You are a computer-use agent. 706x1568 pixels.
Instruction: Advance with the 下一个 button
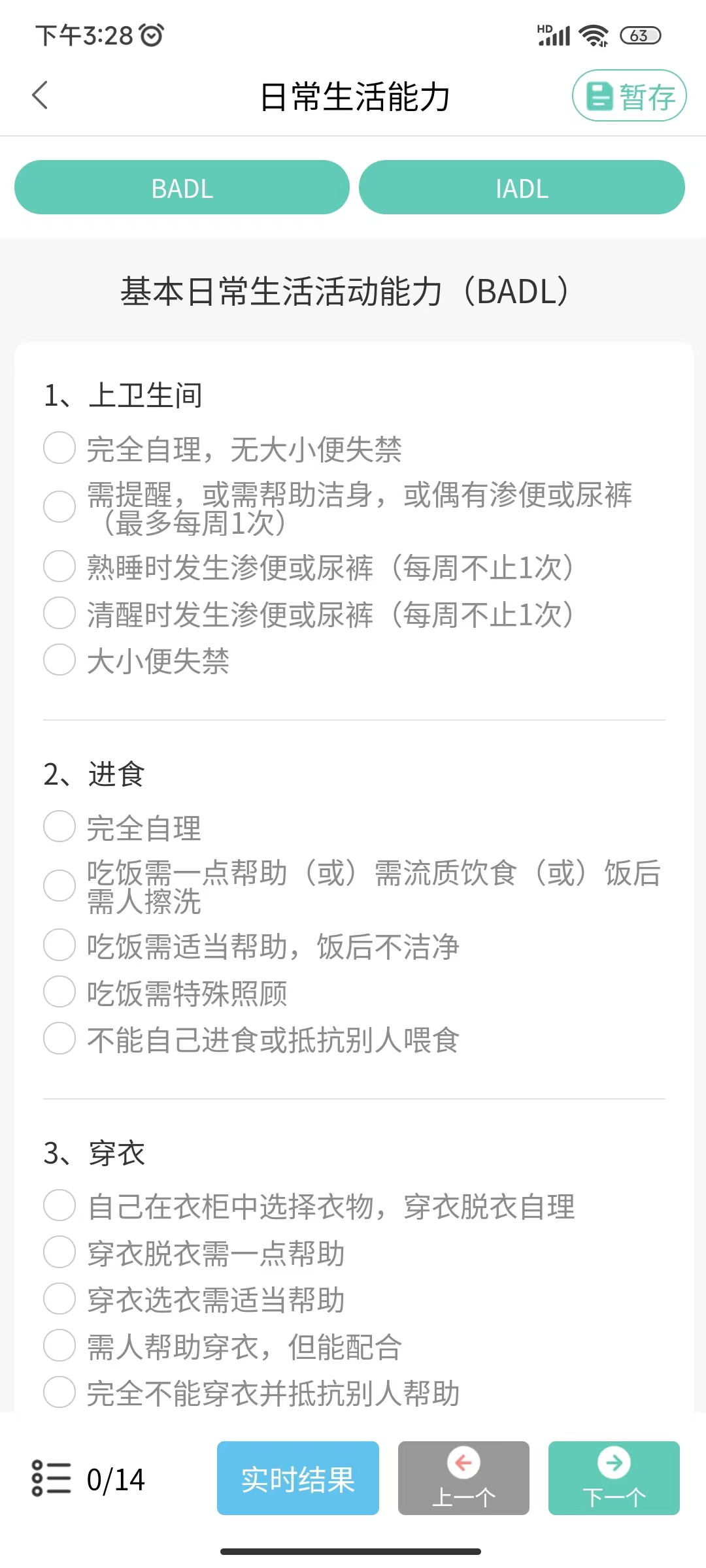(x=614, y=1479)
